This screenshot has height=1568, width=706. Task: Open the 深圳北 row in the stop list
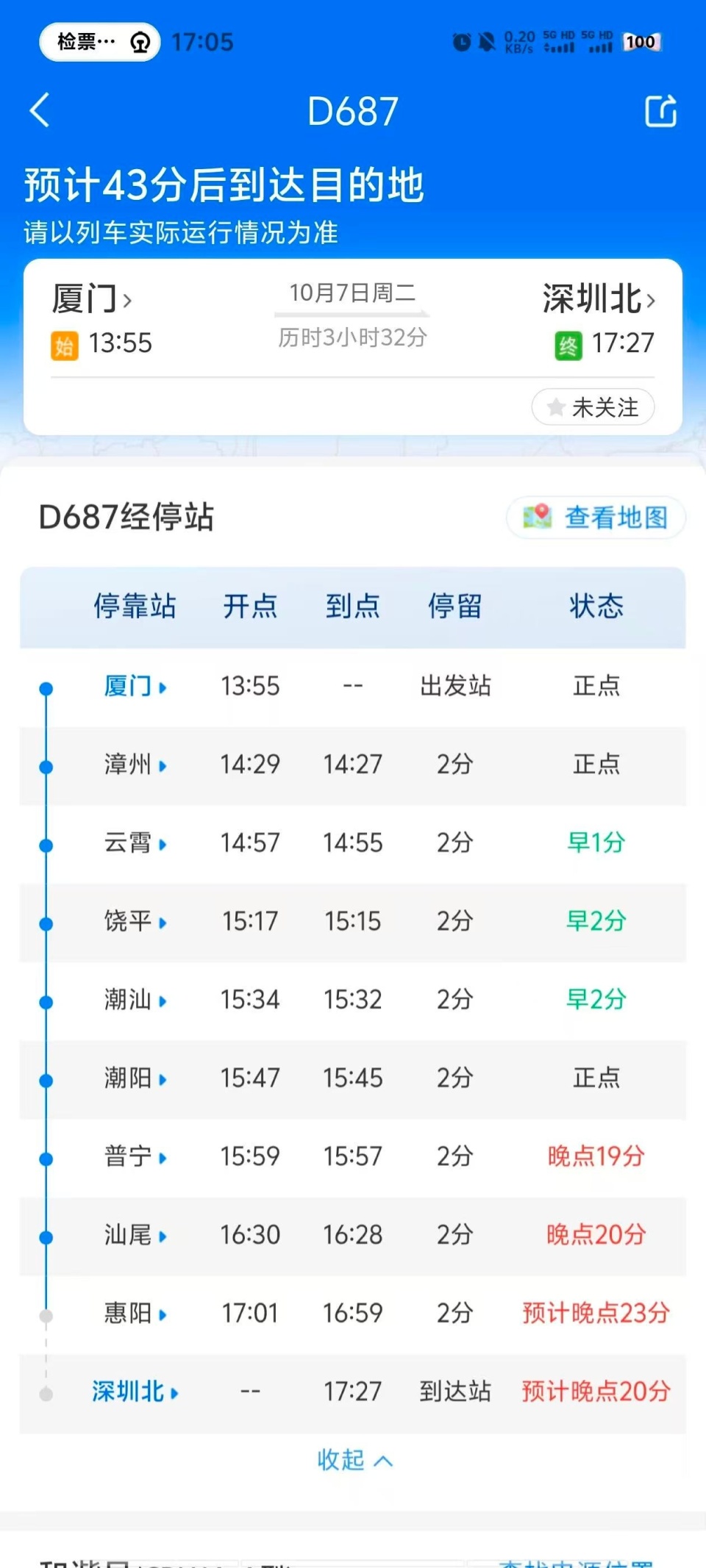pos(135,1392)
